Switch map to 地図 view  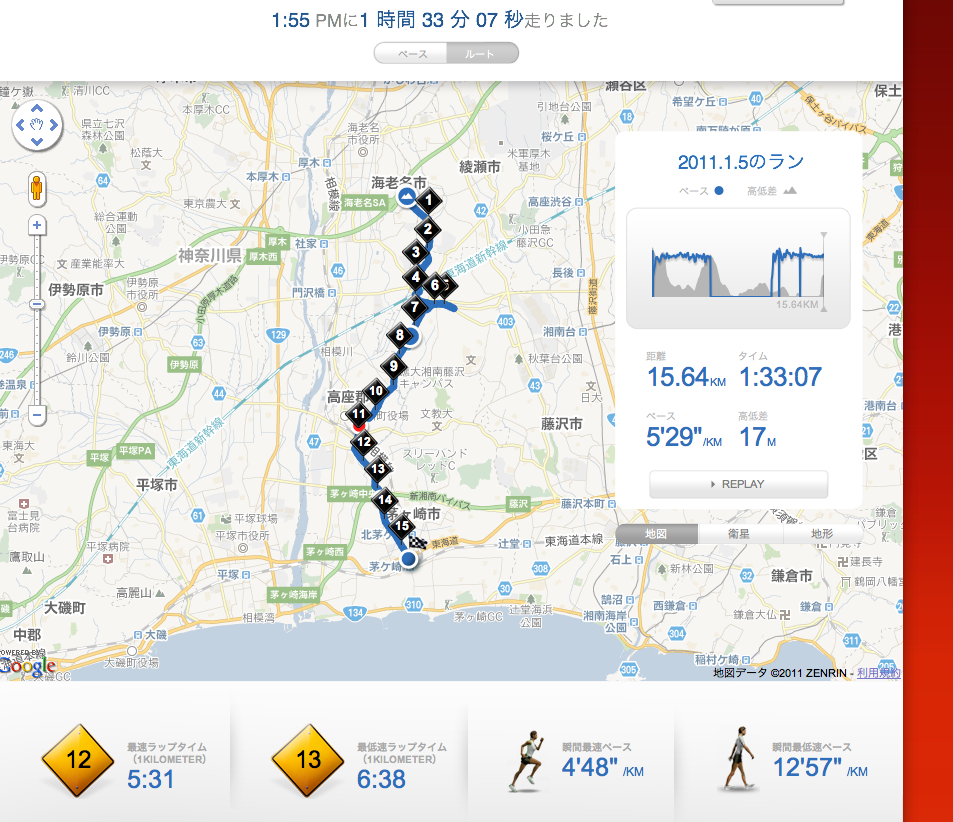click(x=656, y=534)
